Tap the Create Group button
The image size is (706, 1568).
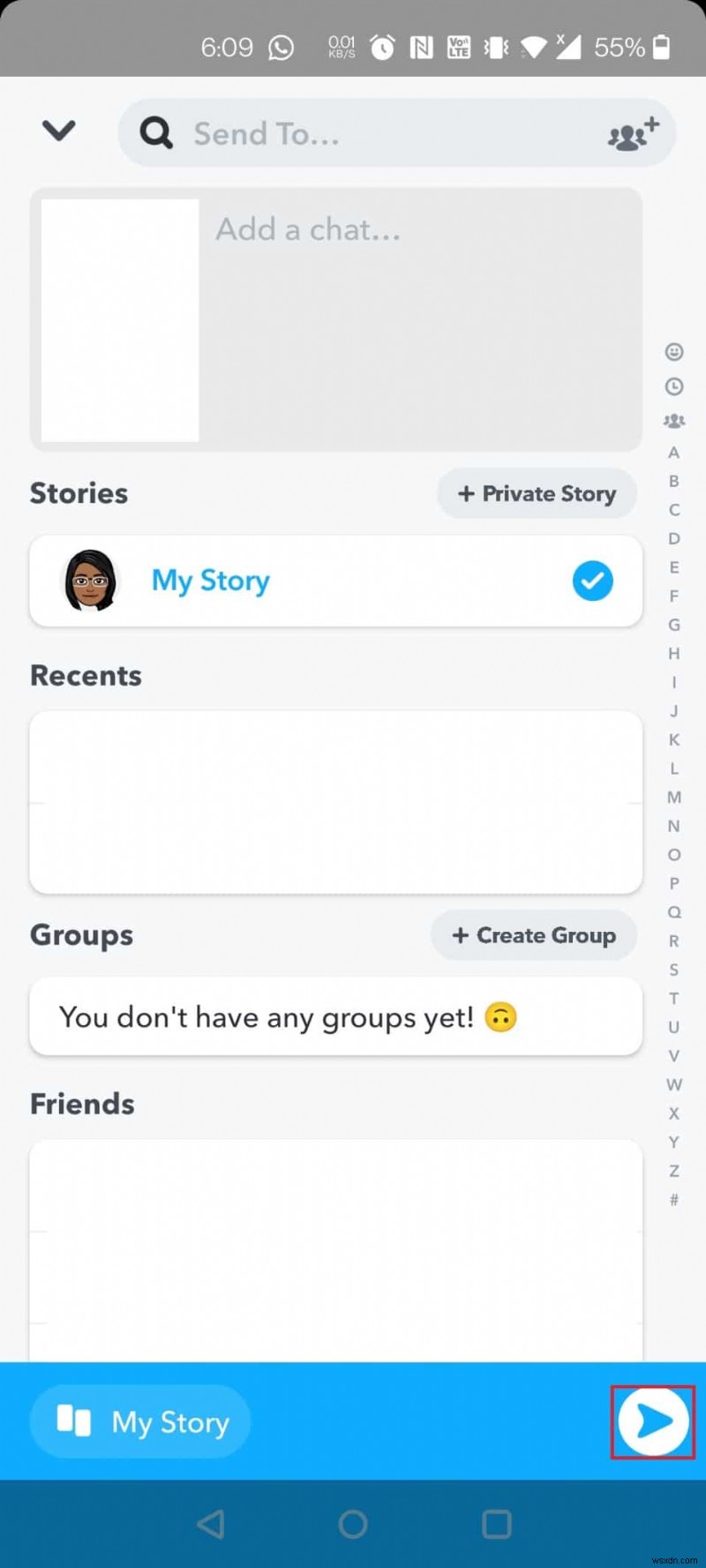[x=533, y=935]
